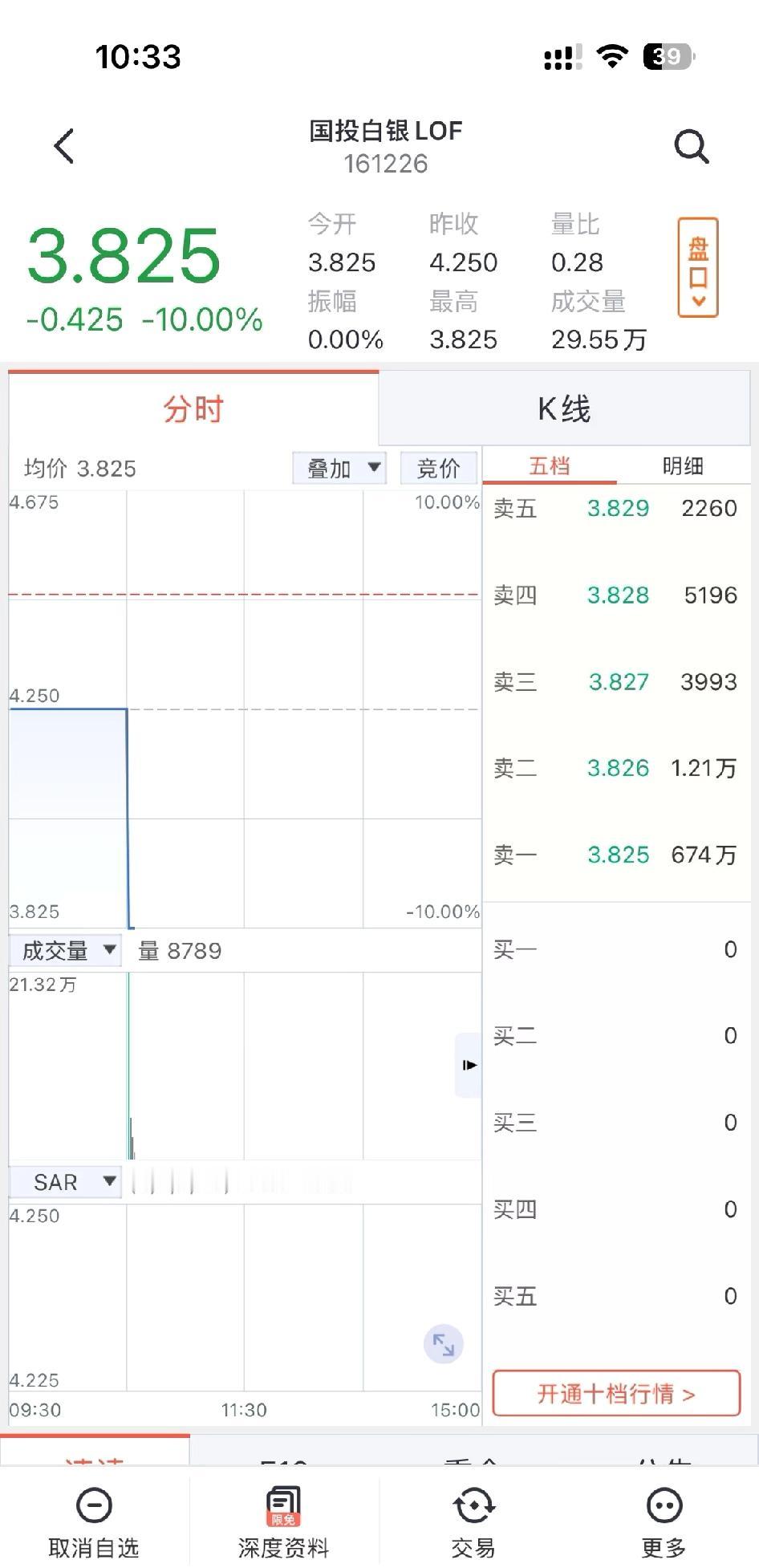The image size is (759, 1568).
Task: Tap the fullscreen expand icon on the chart
Action: pos(445,1343)
